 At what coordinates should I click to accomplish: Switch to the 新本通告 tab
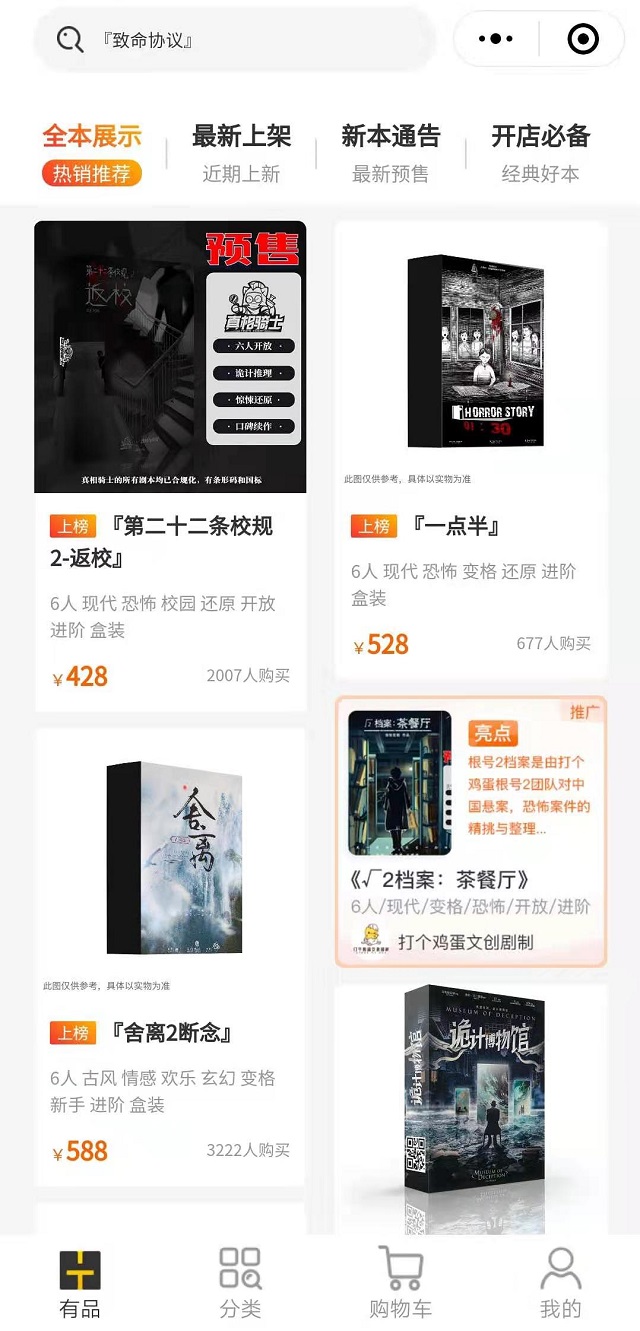[390, 153]
